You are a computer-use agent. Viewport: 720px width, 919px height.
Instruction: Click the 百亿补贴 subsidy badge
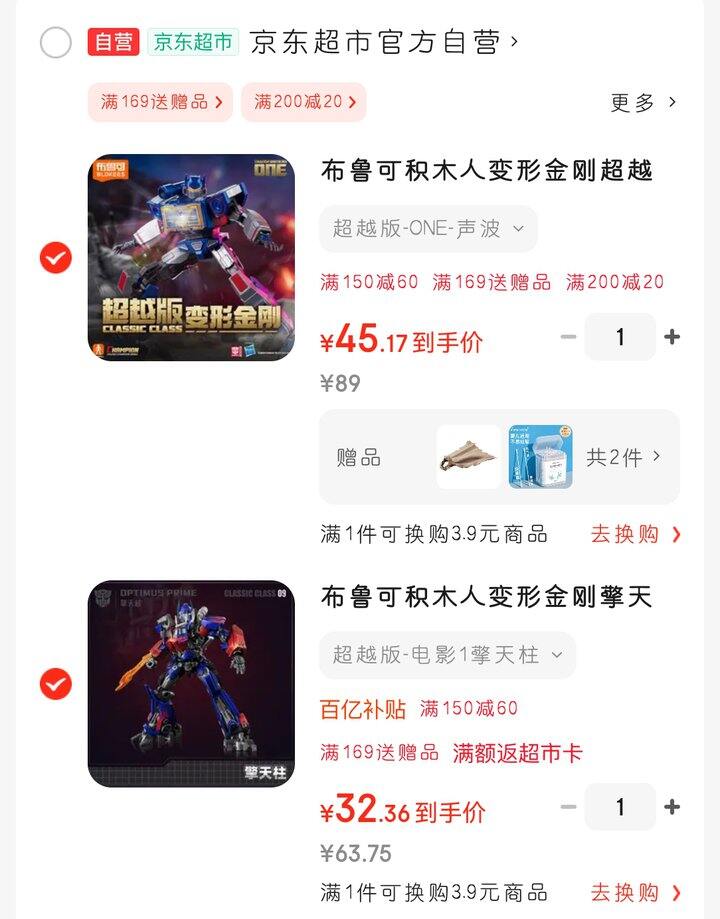click(x=364, y=710)
